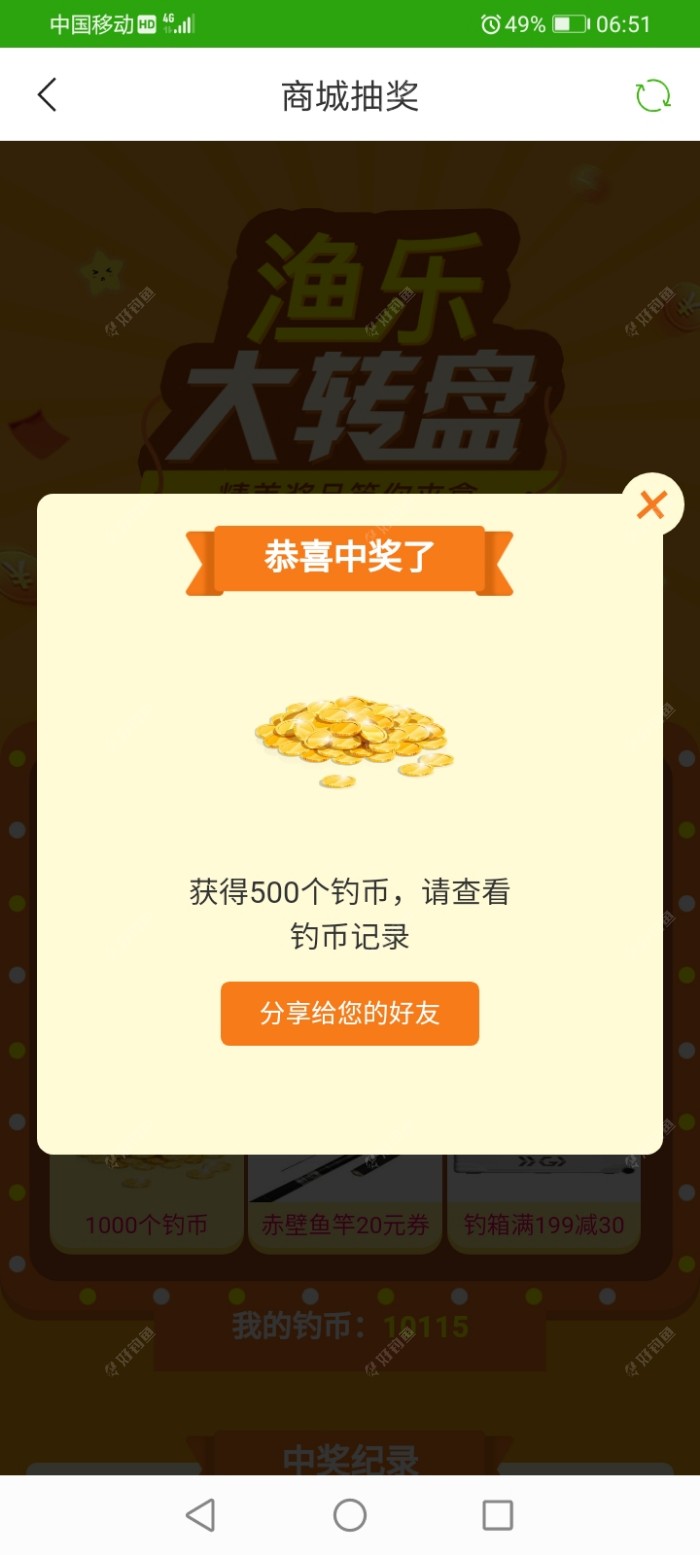The width and height of the screenshot is (700, 1555).
Task: Refresh the lottery page
Action: click(653, 95)
